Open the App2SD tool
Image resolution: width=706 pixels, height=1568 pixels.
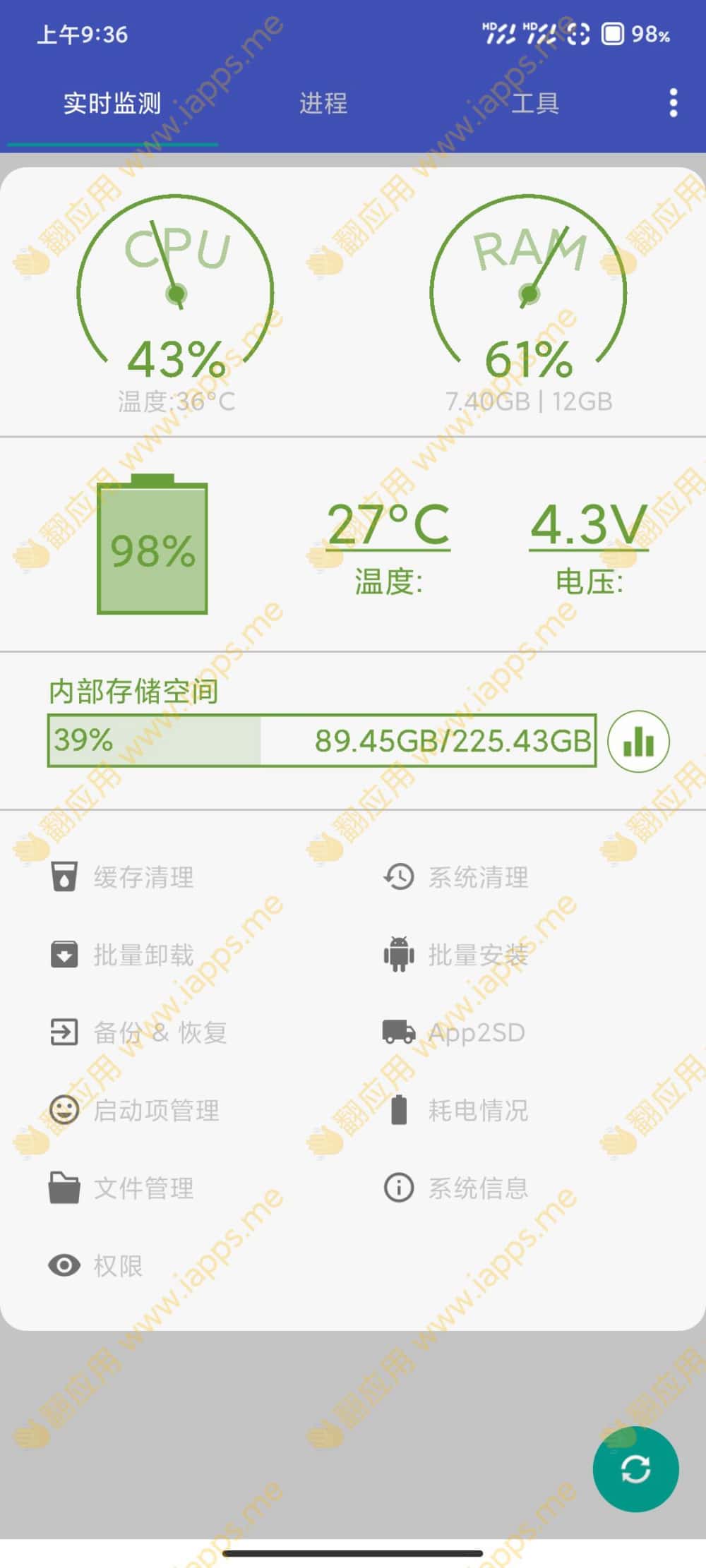click(454, 1032)
